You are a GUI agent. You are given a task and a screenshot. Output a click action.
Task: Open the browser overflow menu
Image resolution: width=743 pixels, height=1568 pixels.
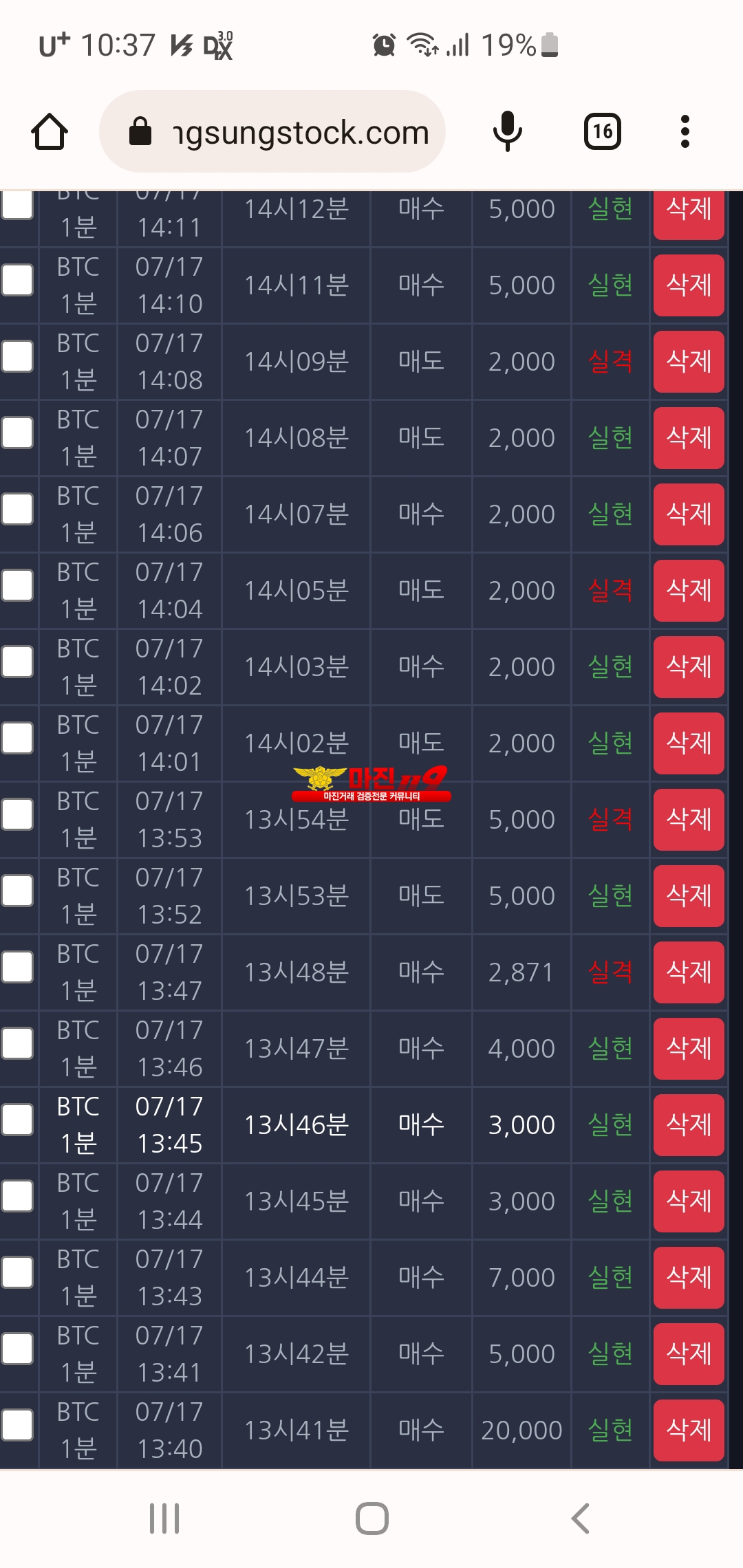[x=685, y=131]
